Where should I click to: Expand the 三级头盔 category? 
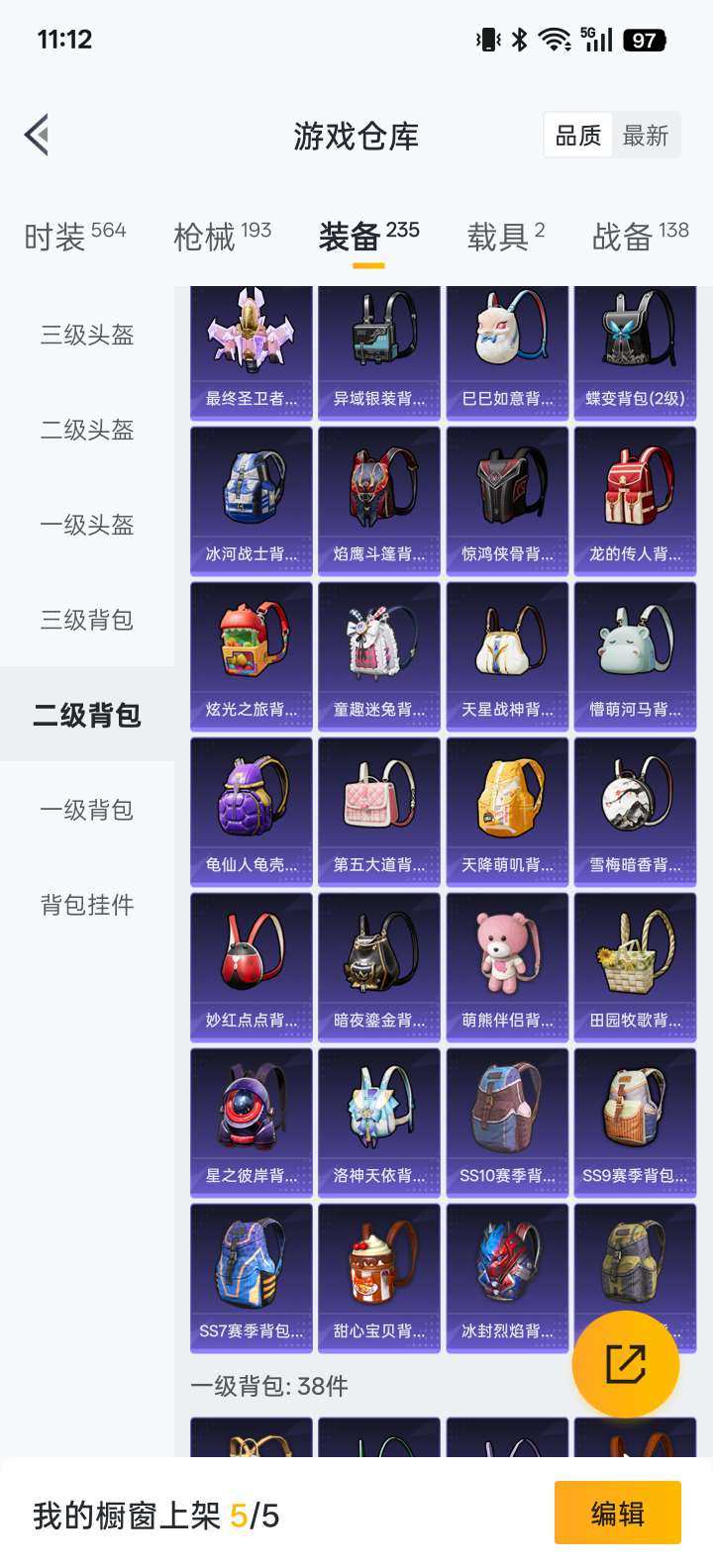(85, 336)
